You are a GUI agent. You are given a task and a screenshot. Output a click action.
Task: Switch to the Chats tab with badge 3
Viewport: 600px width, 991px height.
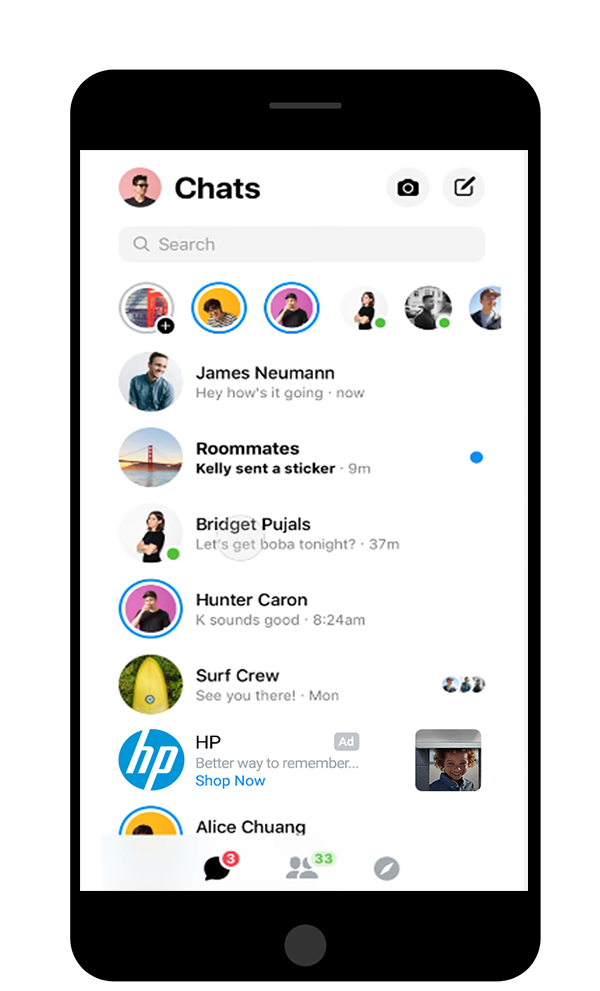point(217,868)
